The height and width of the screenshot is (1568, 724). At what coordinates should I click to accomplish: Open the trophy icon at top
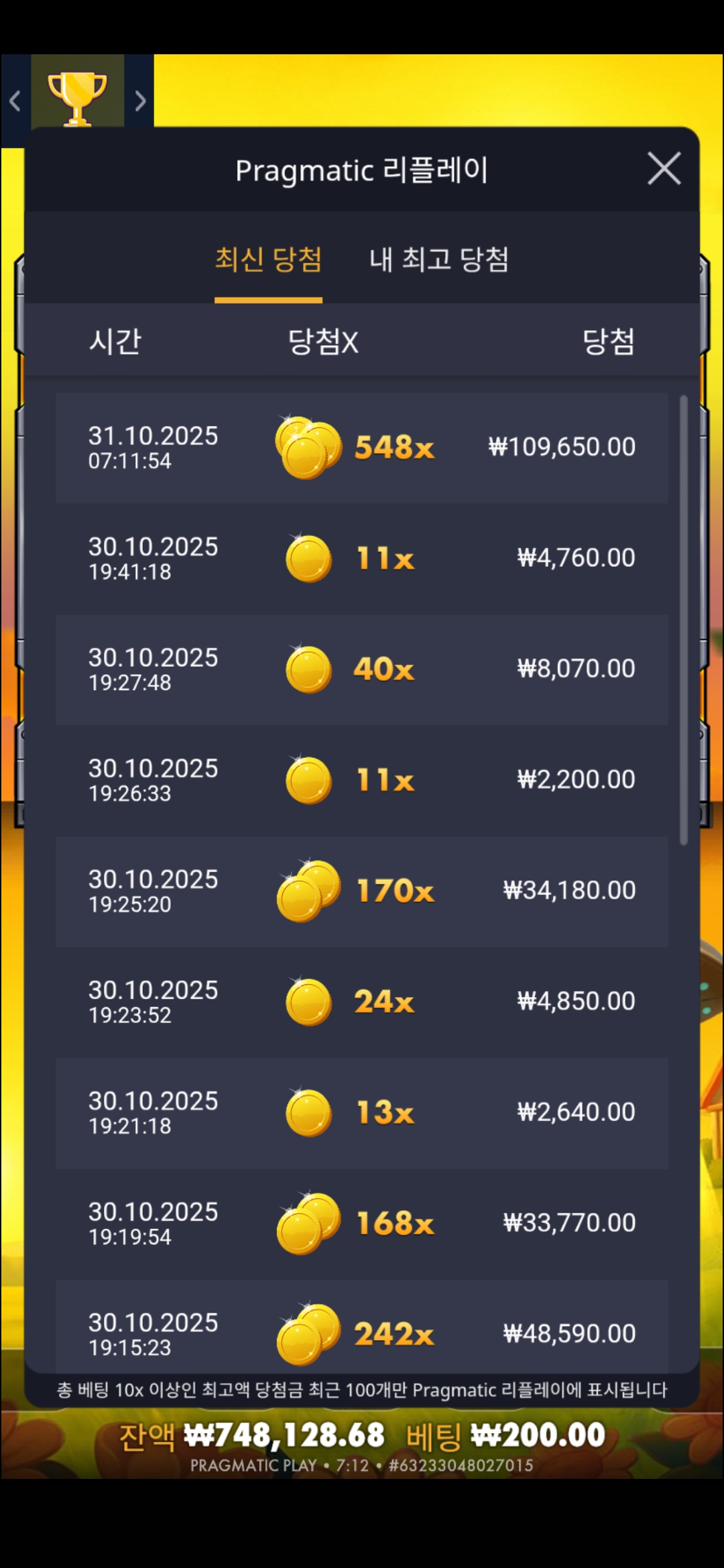pos(77,98)
